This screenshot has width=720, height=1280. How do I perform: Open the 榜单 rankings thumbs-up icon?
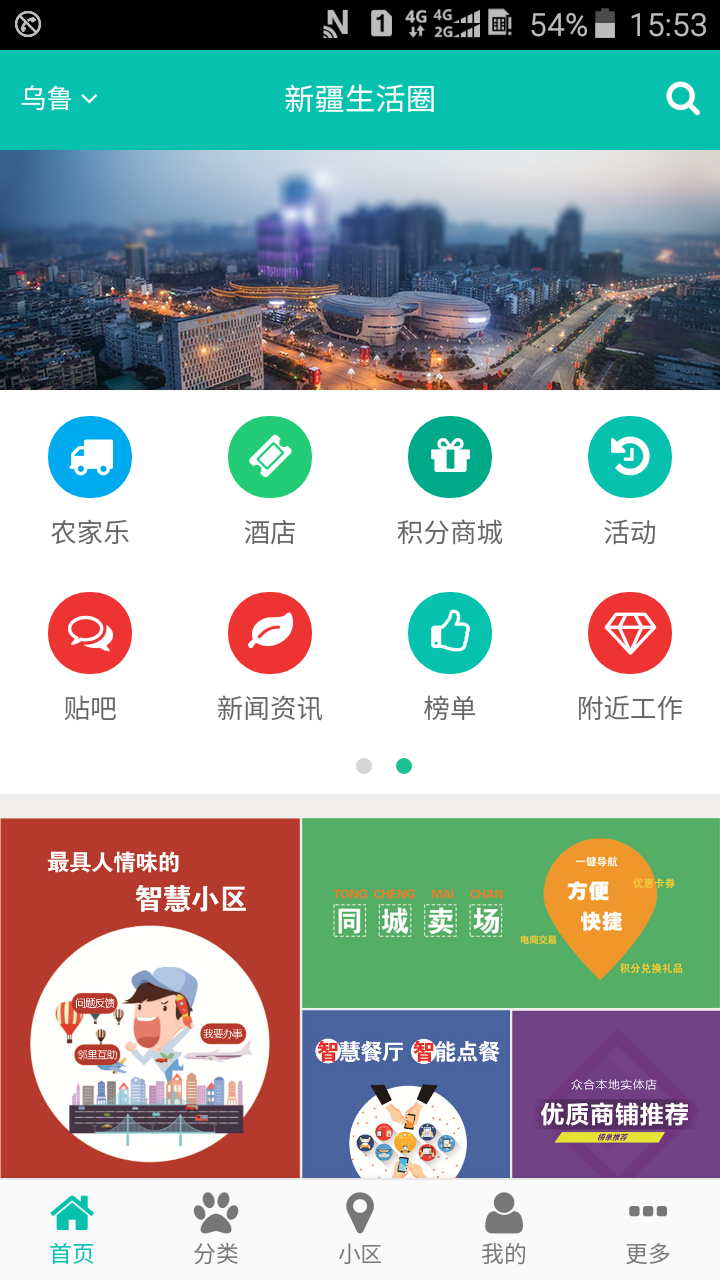point(450,632)
